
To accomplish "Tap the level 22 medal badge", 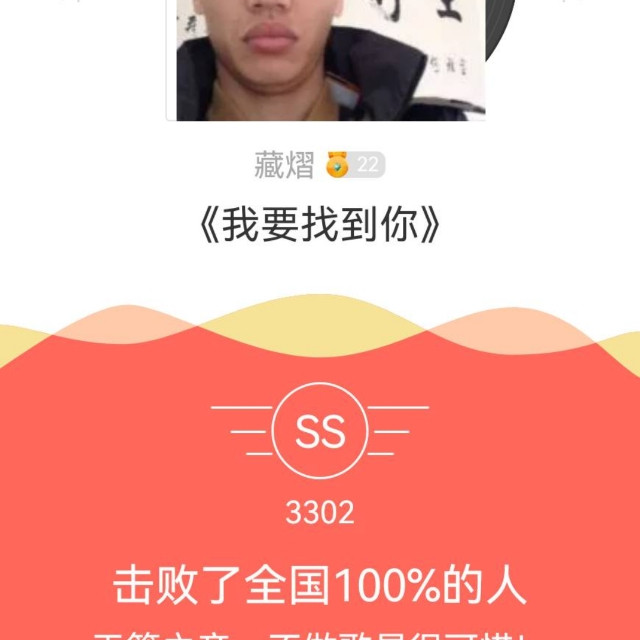I will click(355, 166).
